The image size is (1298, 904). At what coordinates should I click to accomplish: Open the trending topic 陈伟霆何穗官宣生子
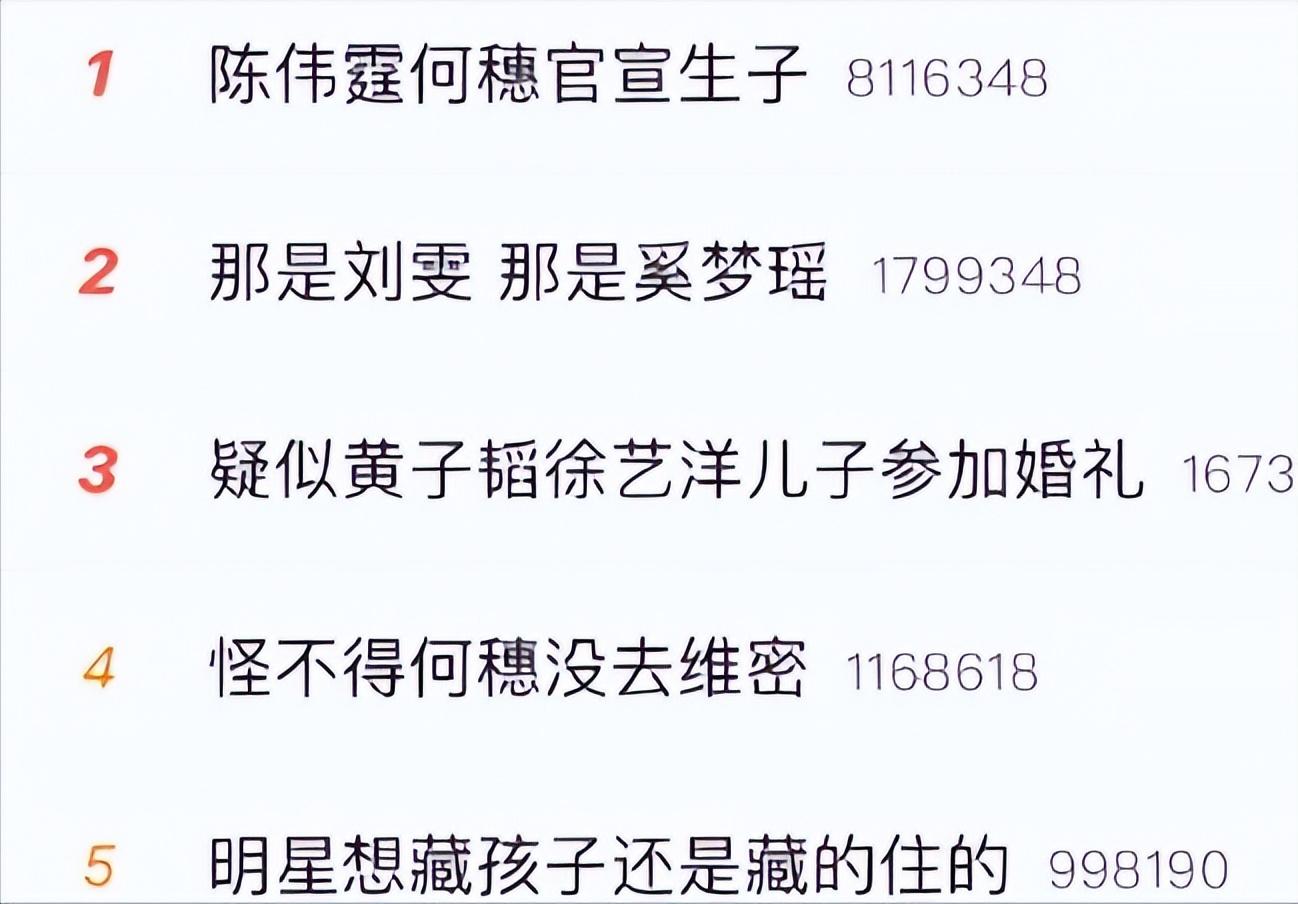tap(508, 77)
